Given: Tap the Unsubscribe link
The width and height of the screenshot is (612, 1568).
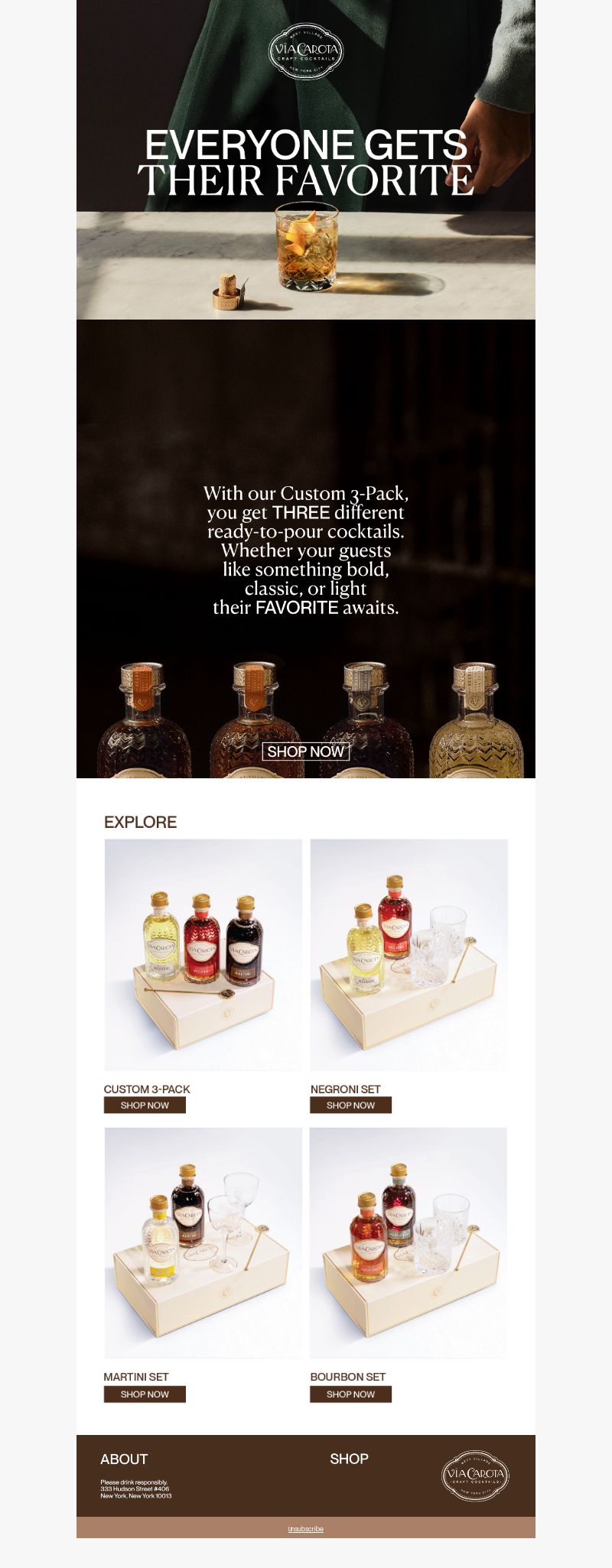Looking at the screenshot, I should [305, 1529].
